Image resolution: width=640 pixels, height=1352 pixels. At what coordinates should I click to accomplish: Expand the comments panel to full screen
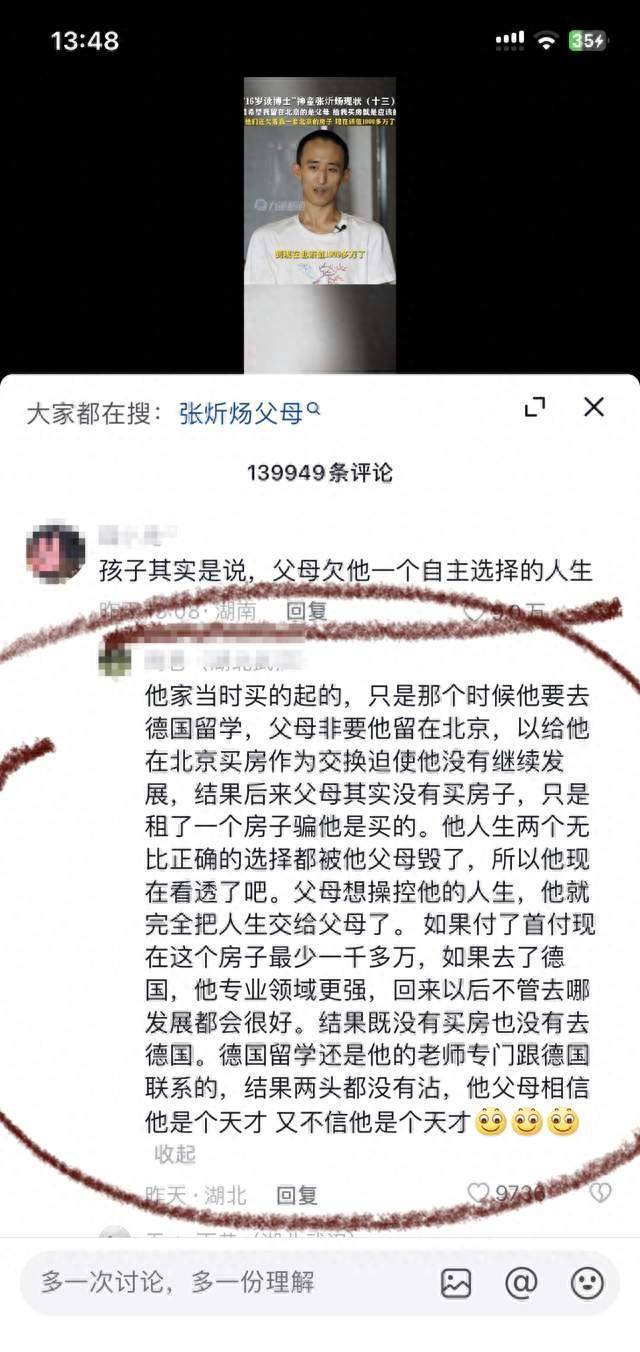tap(535, 407)
